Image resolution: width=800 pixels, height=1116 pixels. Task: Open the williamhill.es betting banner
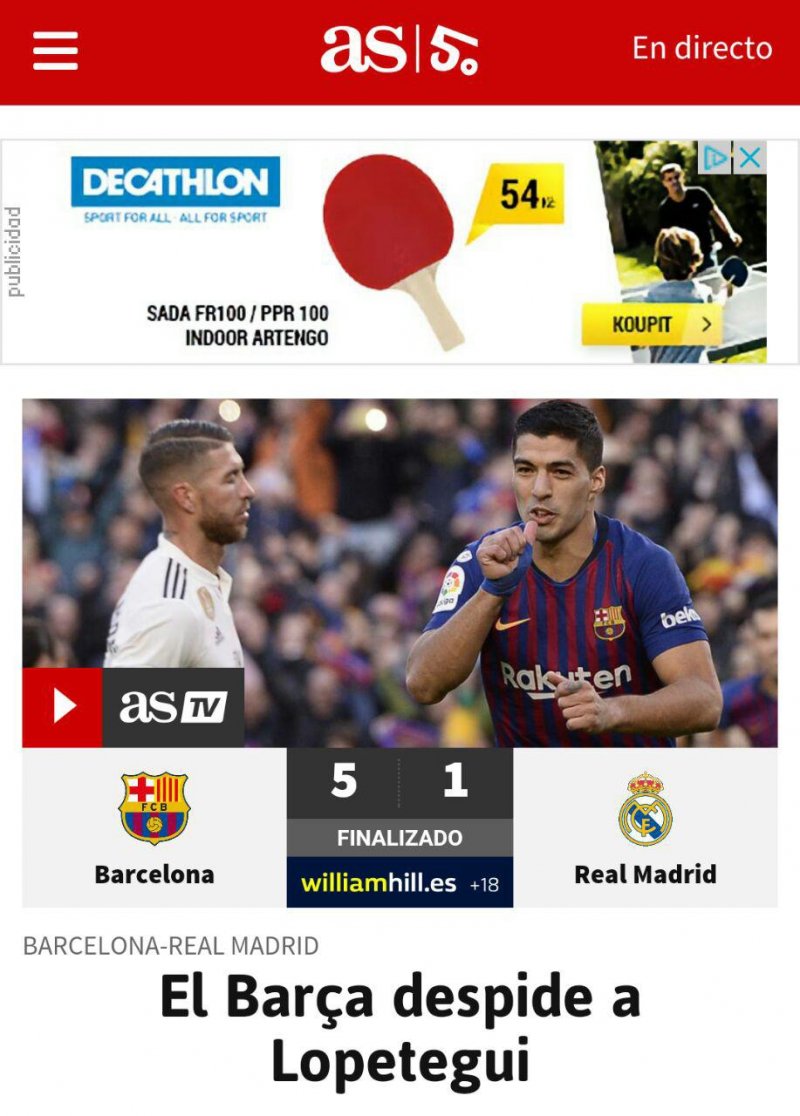(399, 883)
